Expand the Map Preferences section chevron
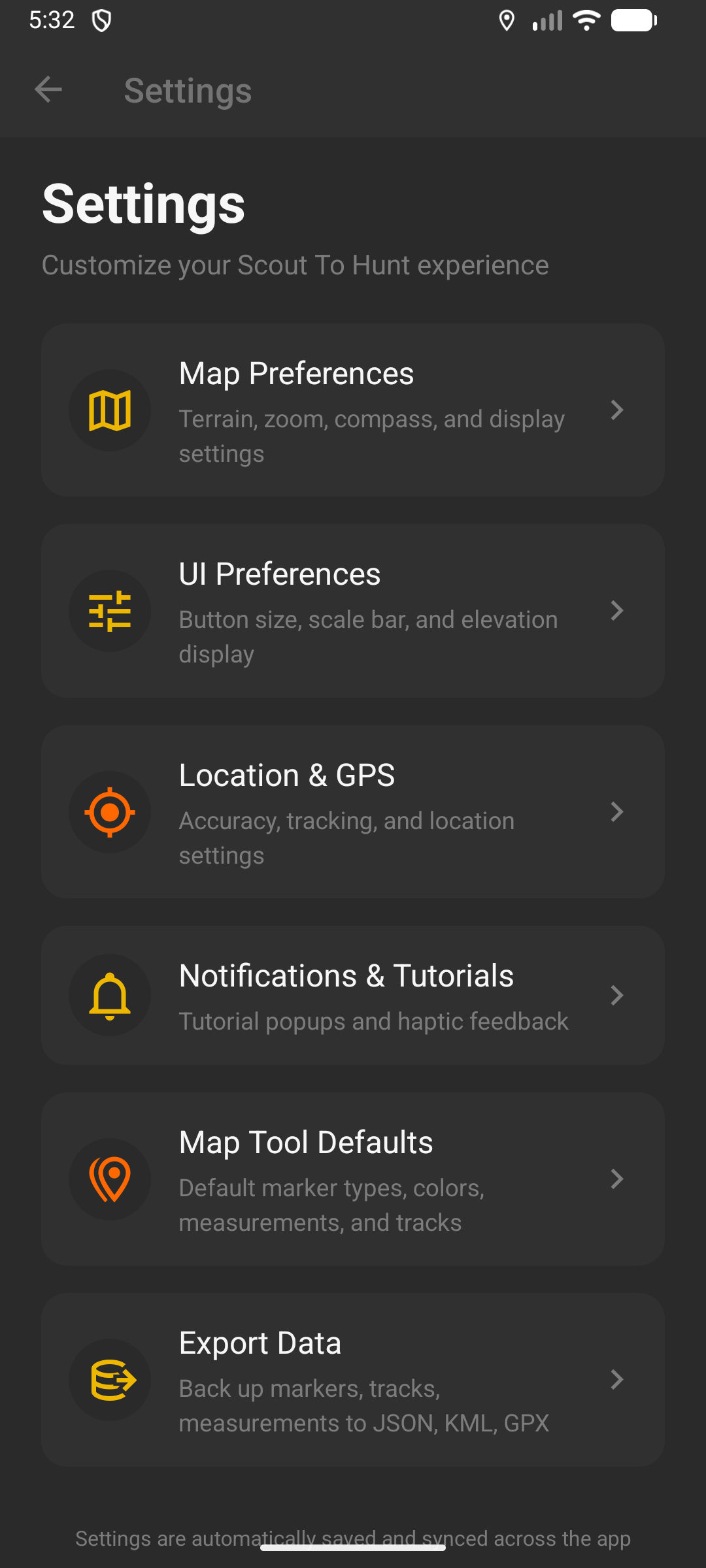The height and width of the screenshot is (1568, 706). coord(616,410)
